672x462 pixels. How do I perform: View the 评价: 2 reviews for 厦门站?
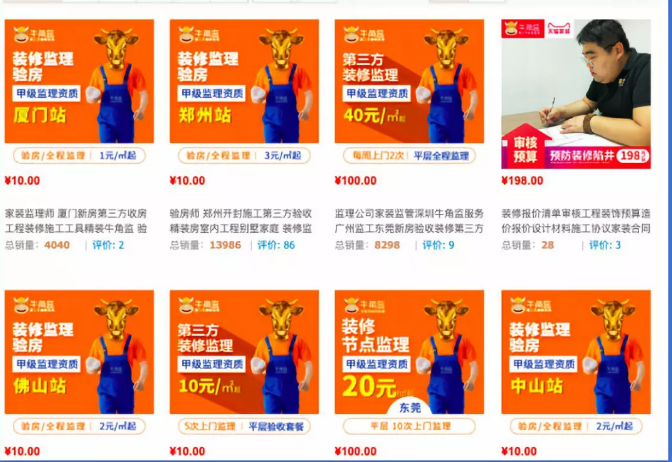pos(108,245)
